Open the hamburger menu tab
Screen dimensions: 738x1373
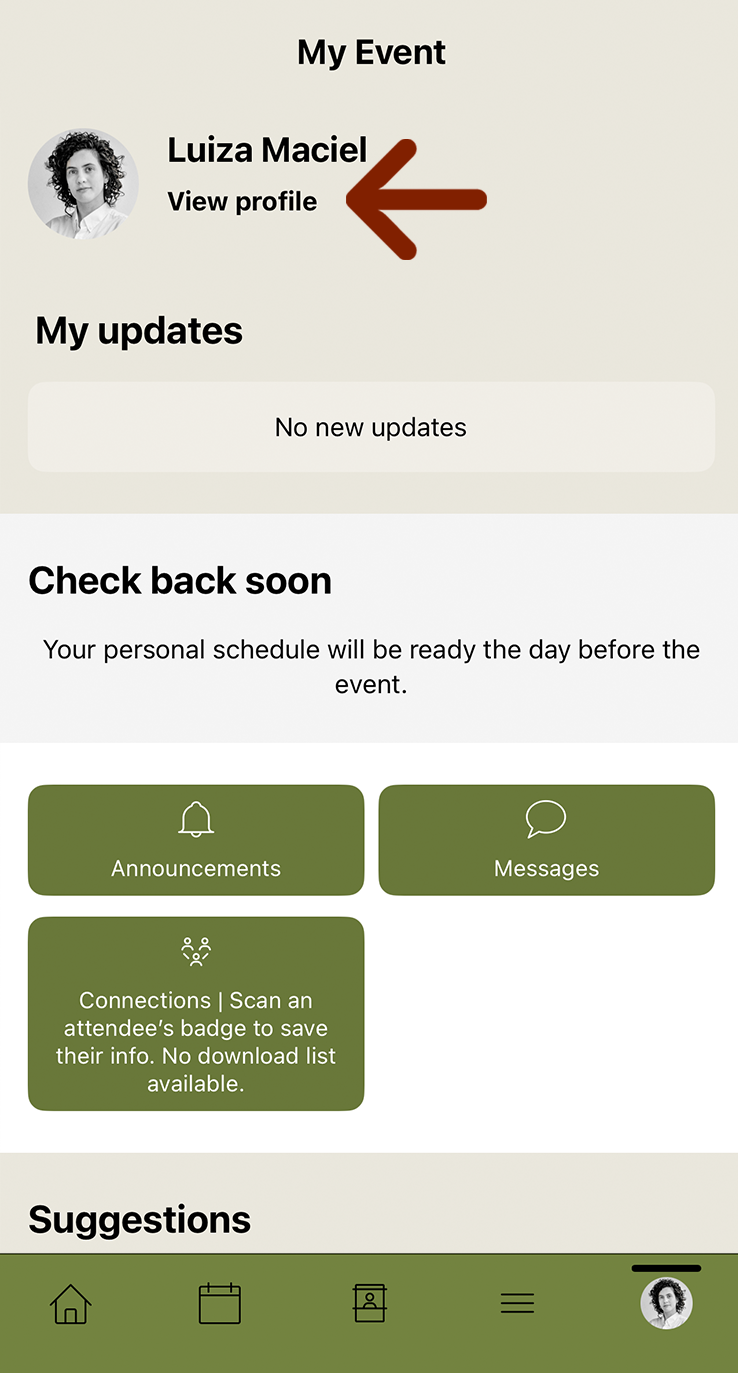pos(517,1303)
